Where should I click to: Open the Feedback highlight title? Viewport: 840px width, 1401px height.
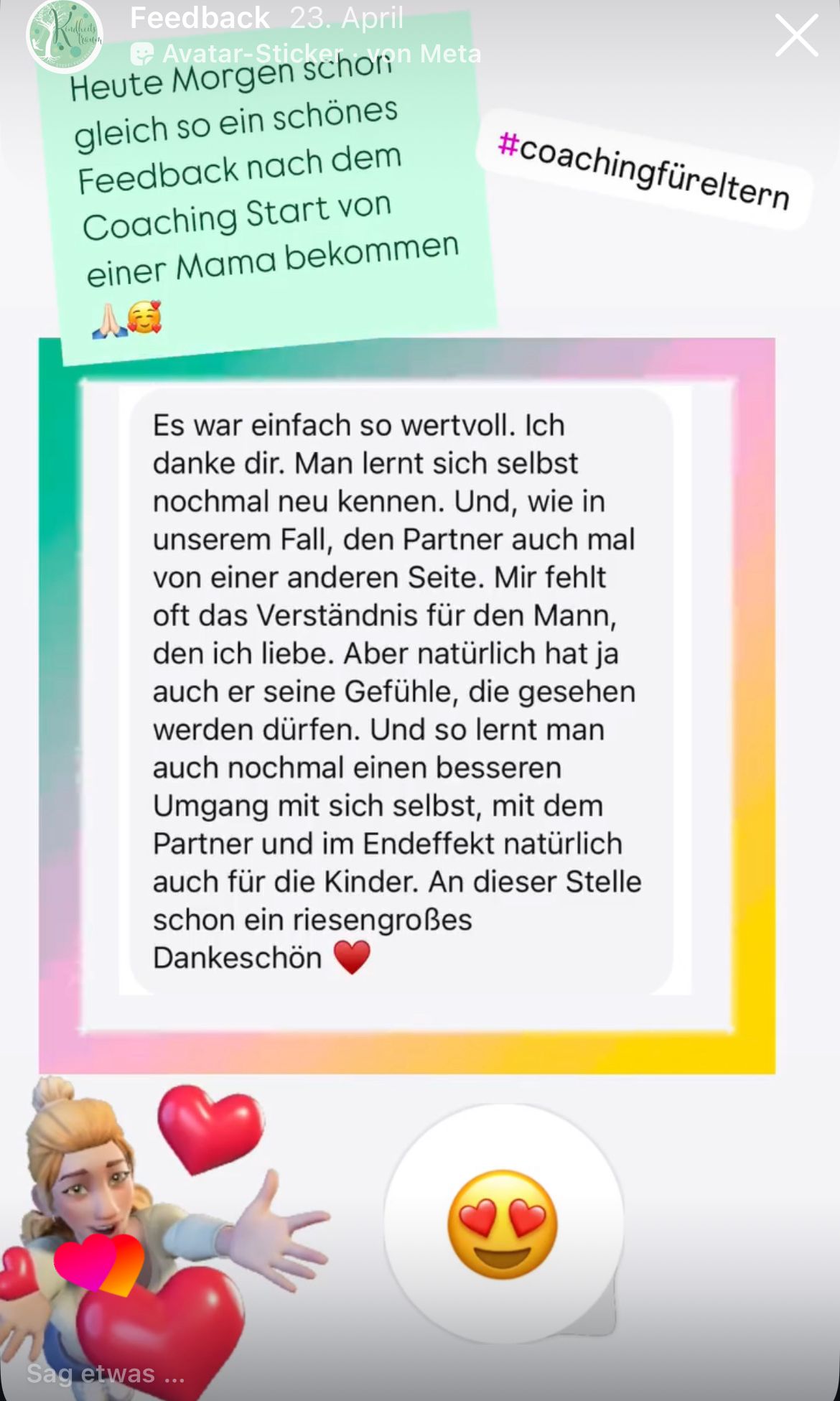click(x=200, y=18)
